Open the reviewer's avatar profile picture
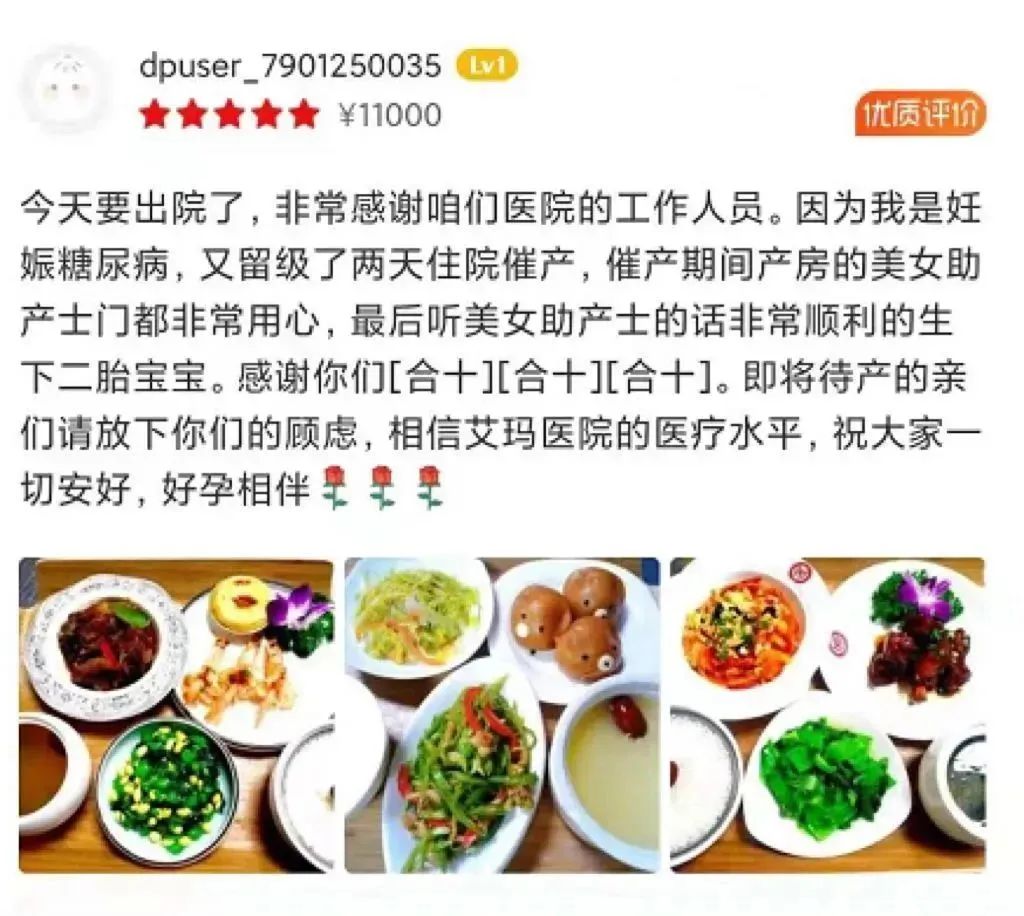This screenshot has height=916, width=1024. coord(67,91)
